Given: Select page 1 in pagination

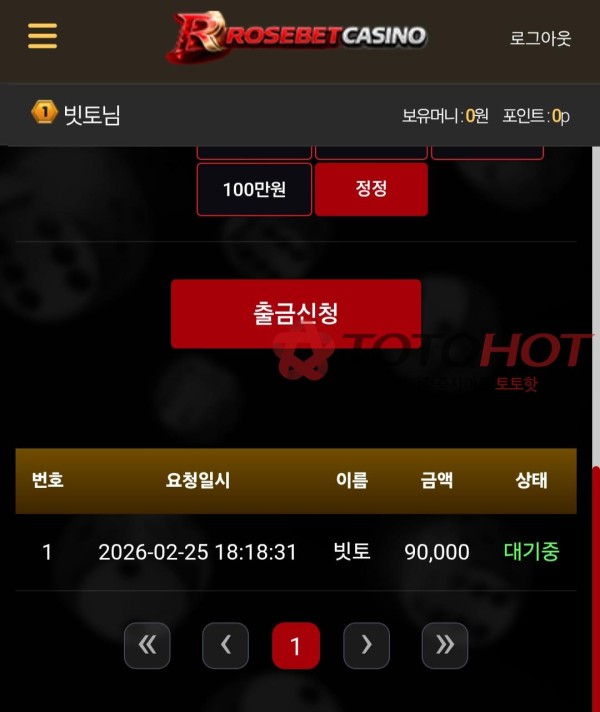Looking at the screenshot, I should coord(296,646).
